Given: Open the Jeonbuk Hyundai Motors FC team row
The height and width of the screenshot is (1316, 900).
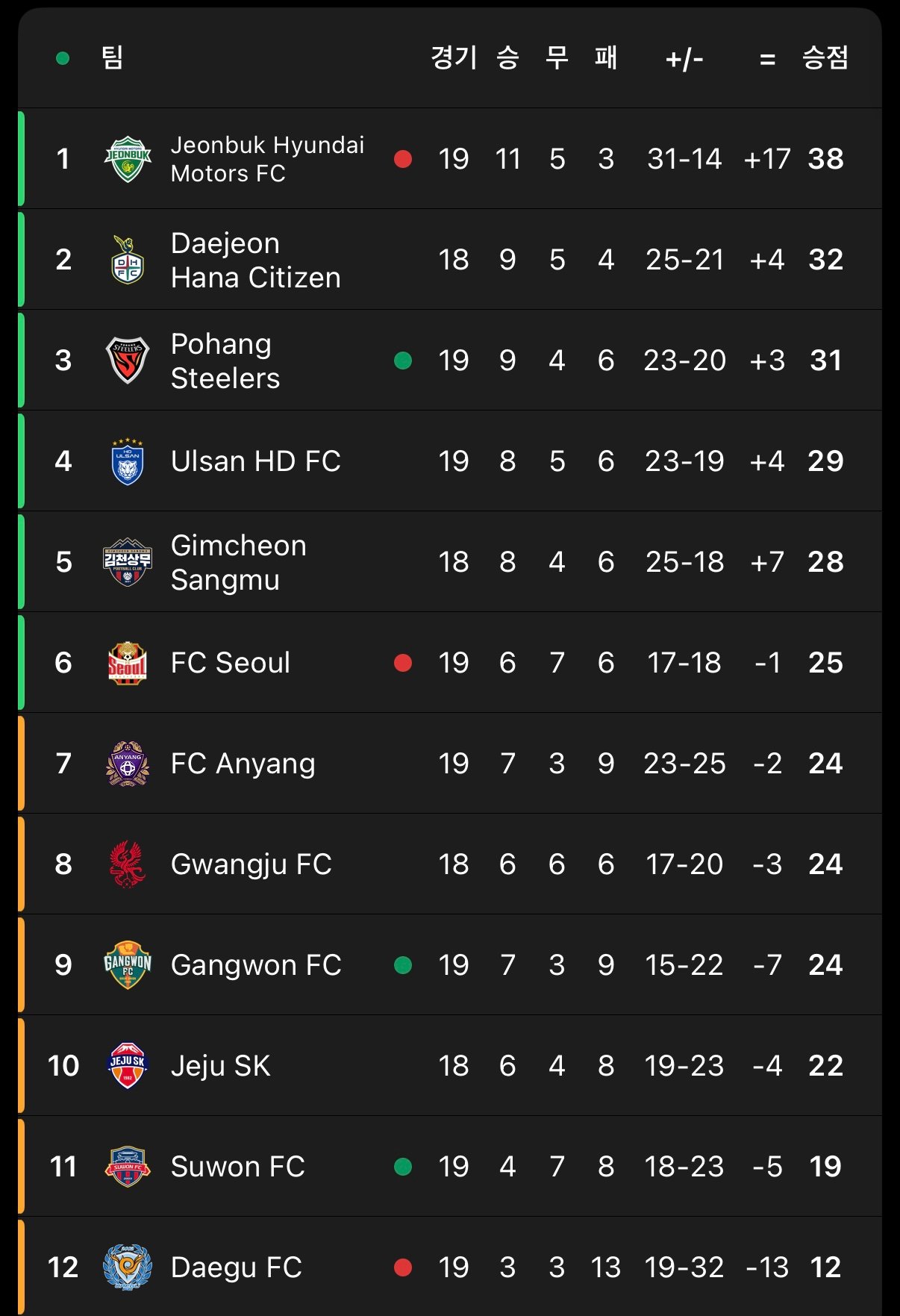Looking at the screenshot, I should tap(450, 158).
